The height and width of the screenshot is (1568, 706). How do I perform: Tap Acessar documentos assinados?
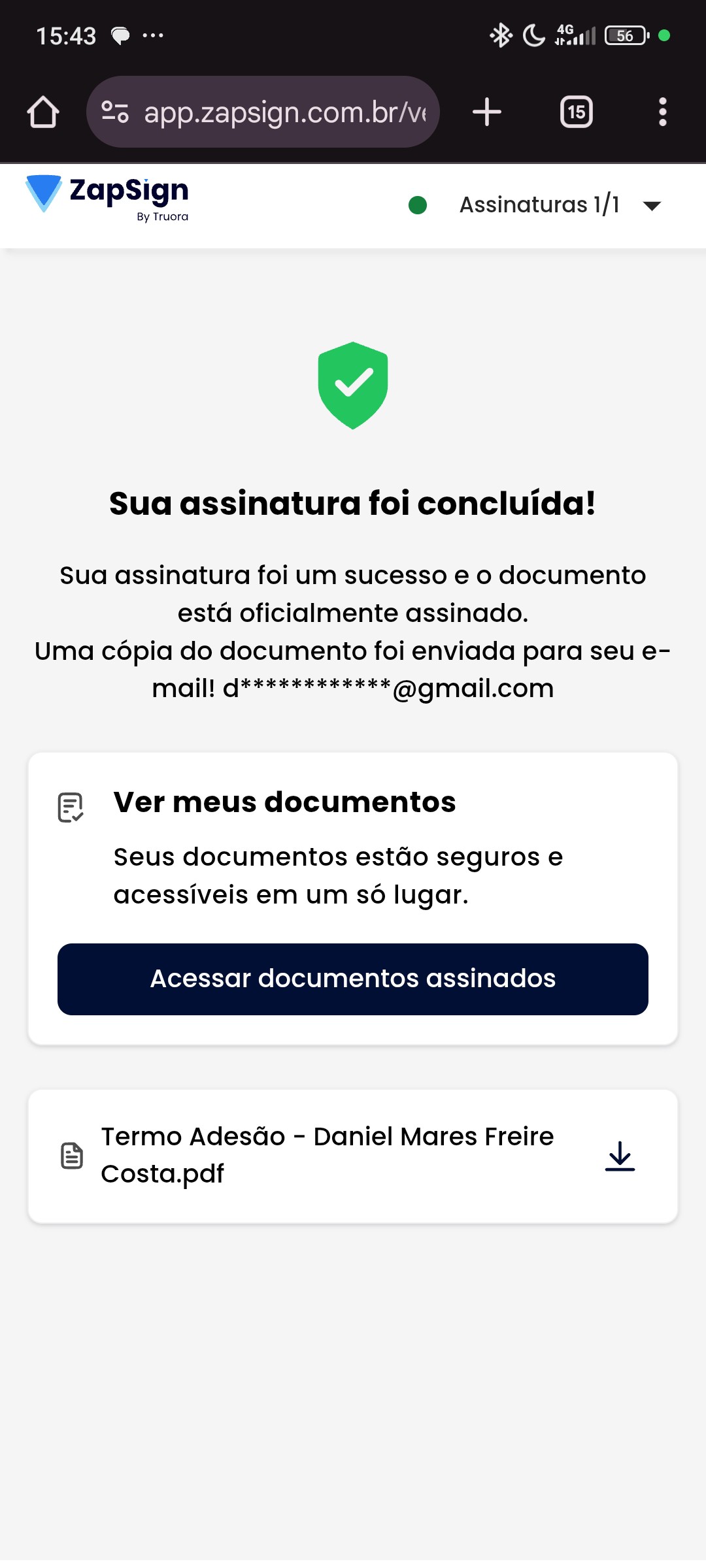(353, 979)
